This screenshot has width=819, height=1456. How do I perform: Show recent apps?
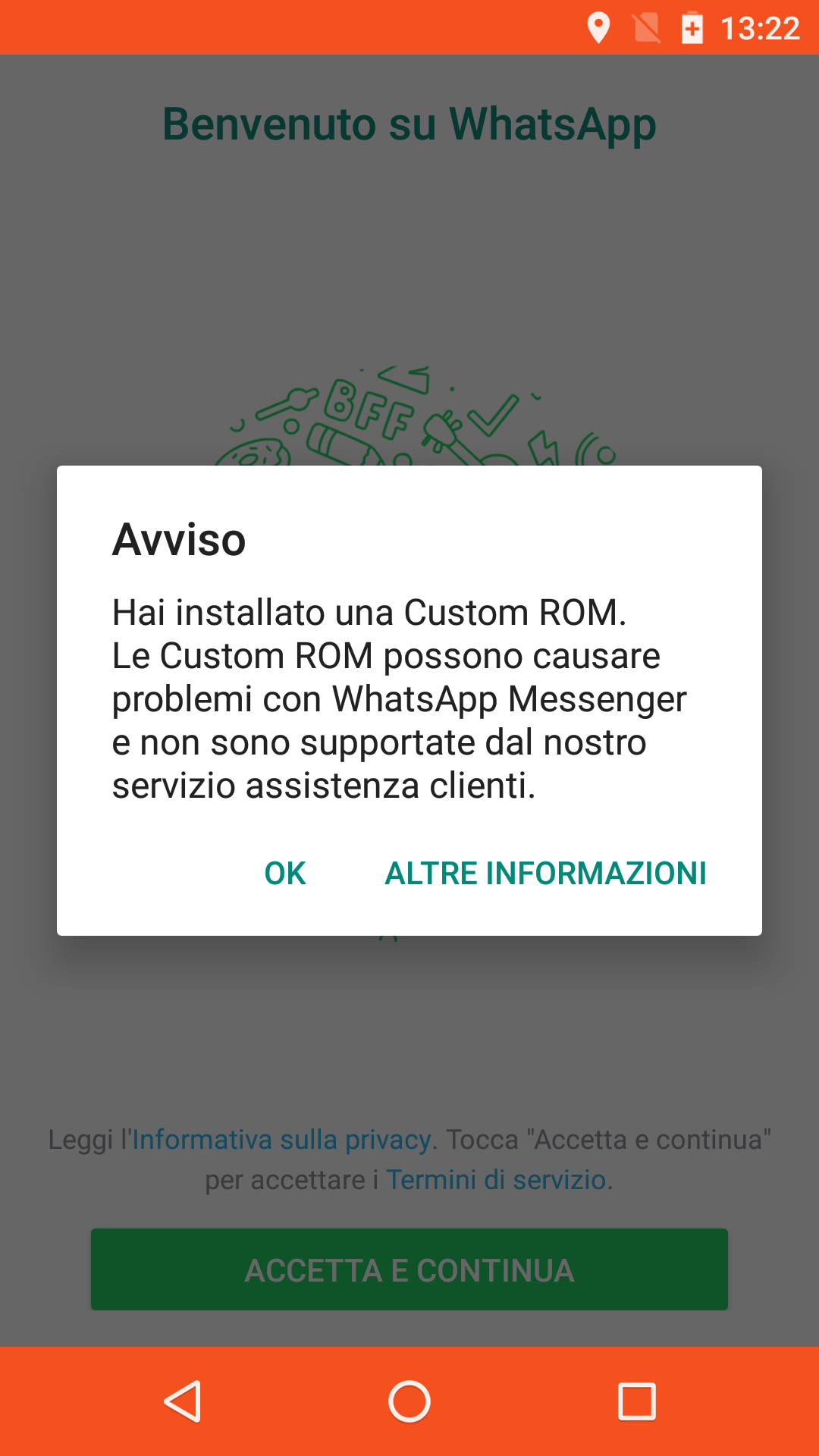tap(637, 1401)
